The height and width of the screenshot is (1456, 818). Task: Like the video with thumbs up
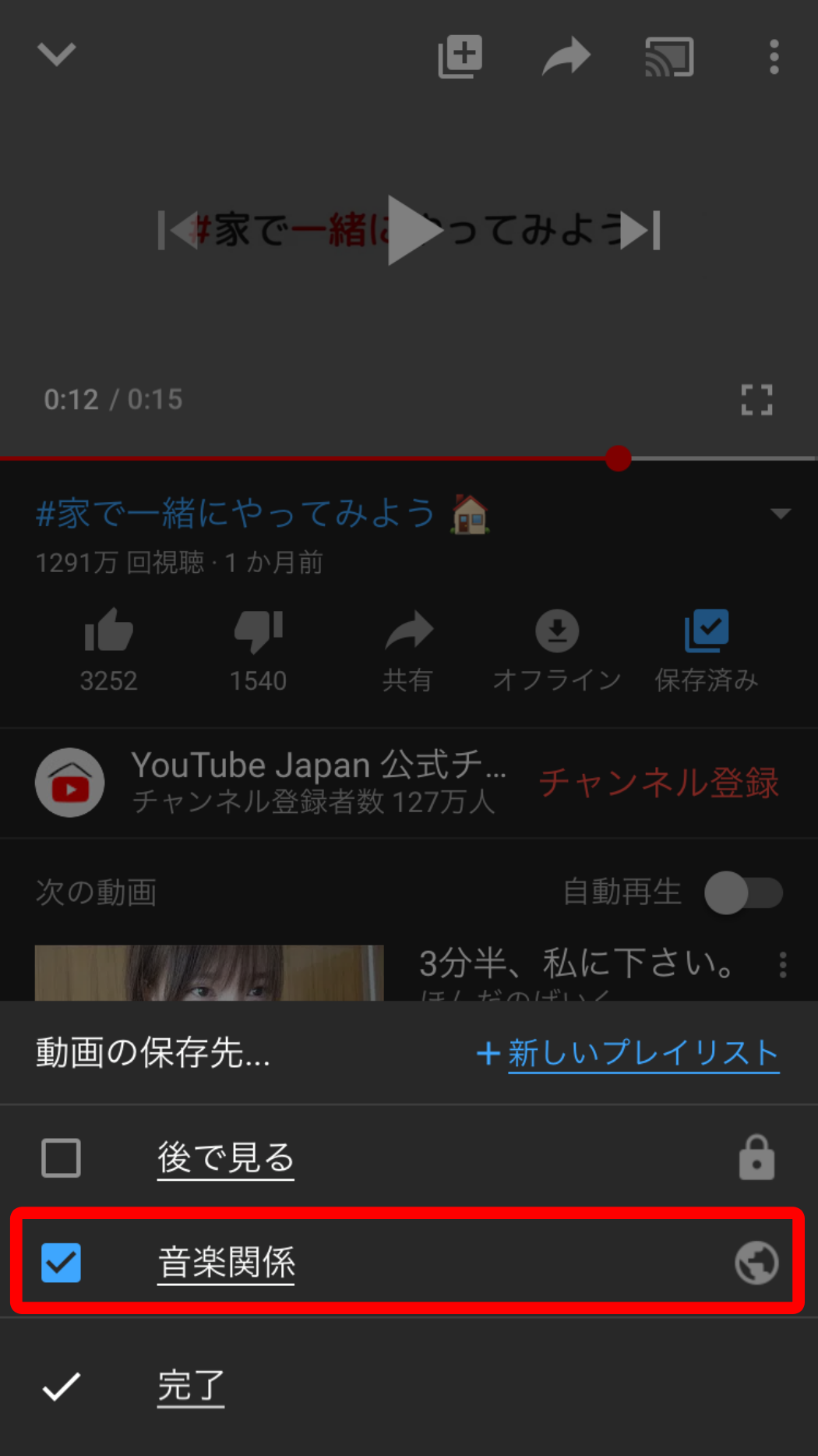click(x=109, y=631)
